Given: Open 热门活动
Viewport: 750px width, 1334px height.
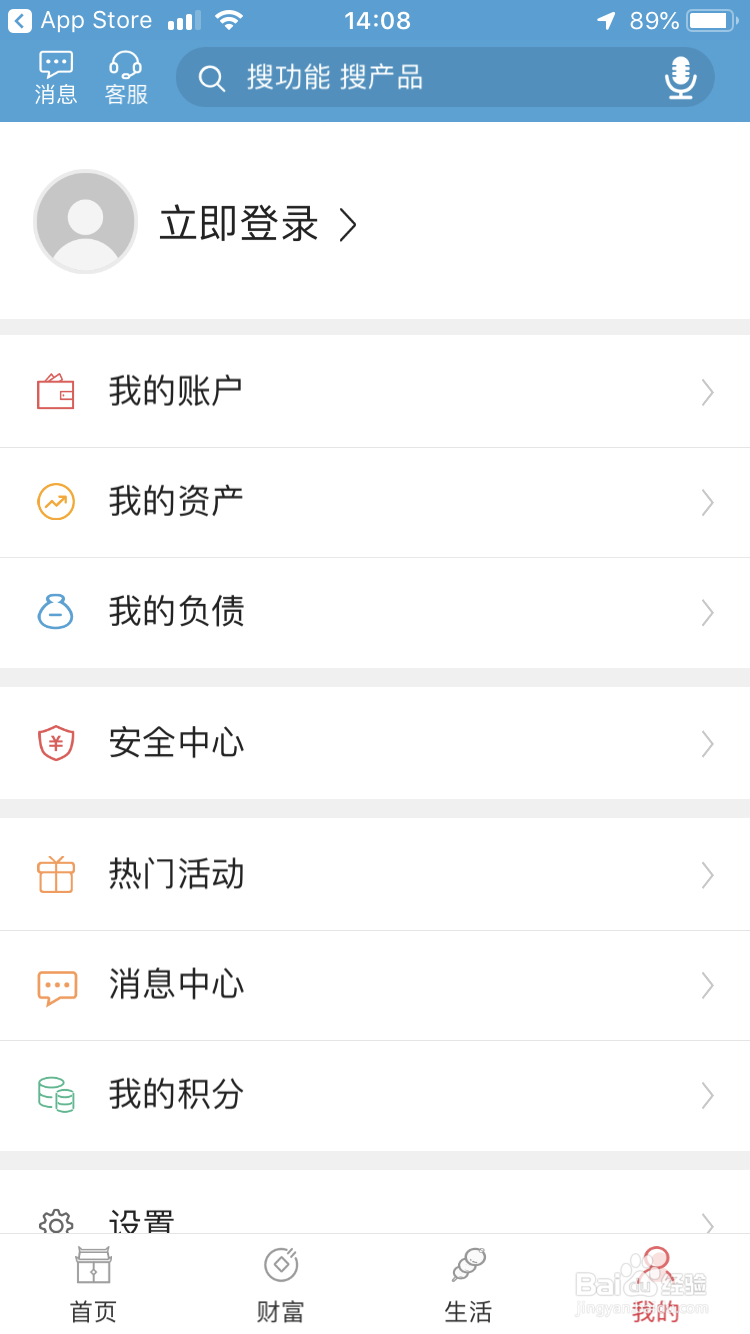Looking at the screenshot, I should 375,874.
